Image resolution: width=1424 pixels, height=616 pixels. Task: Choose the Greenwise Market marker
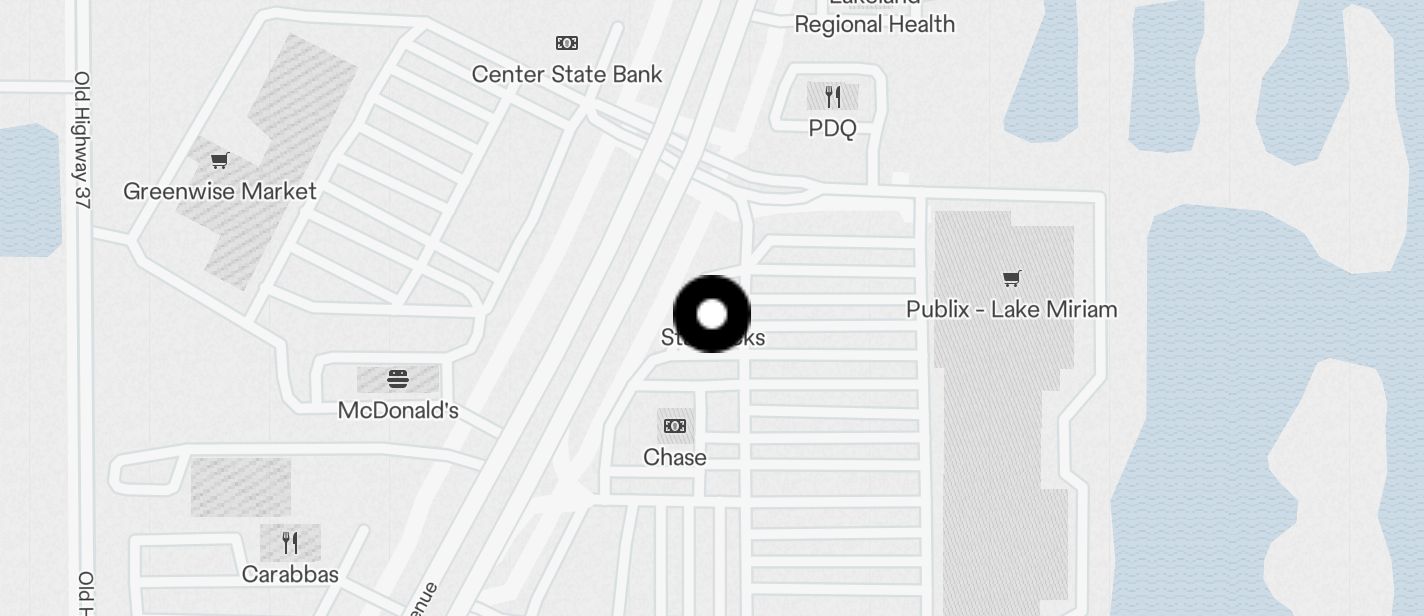pyautogui.click(x=220, y=161)
